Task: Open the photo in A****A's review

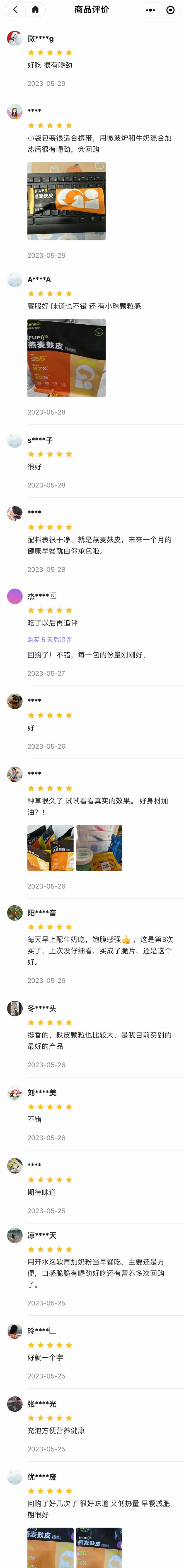Action: click(66, 358)
